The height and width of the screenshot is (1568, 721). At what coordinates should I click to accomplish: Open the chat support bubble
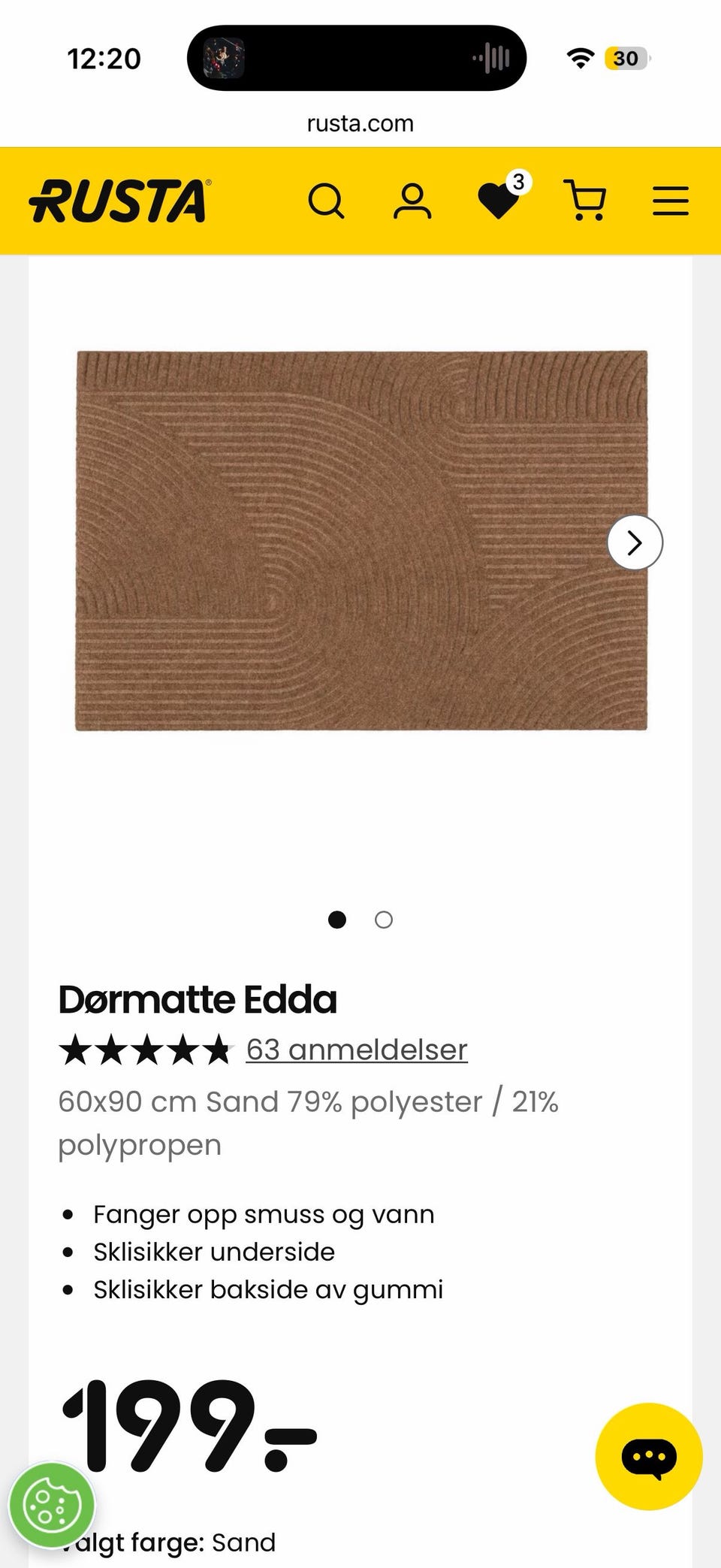pos(649,1456)
